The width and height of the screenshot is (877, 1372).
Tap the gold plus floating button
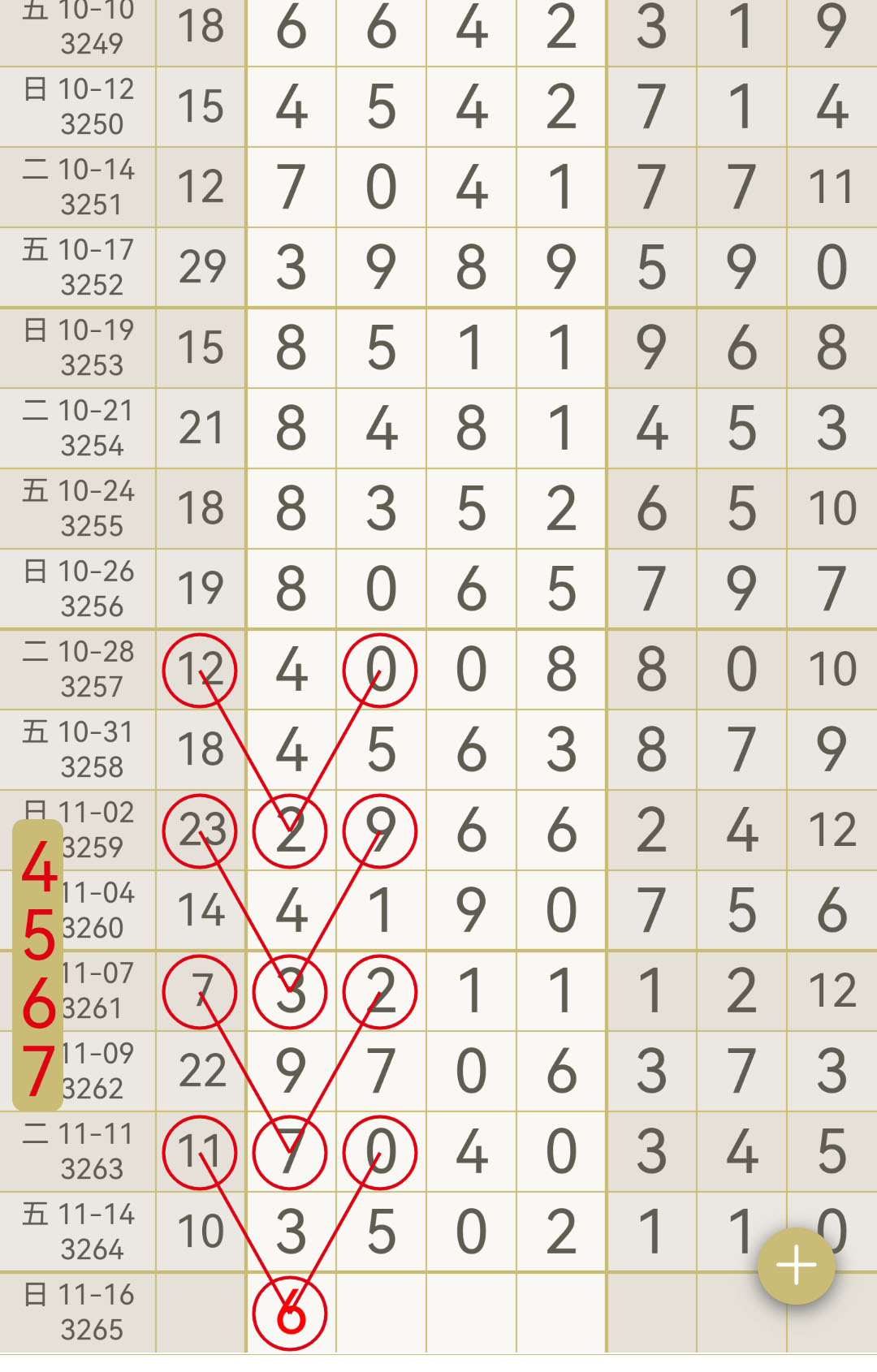[x=796, y=1266]
